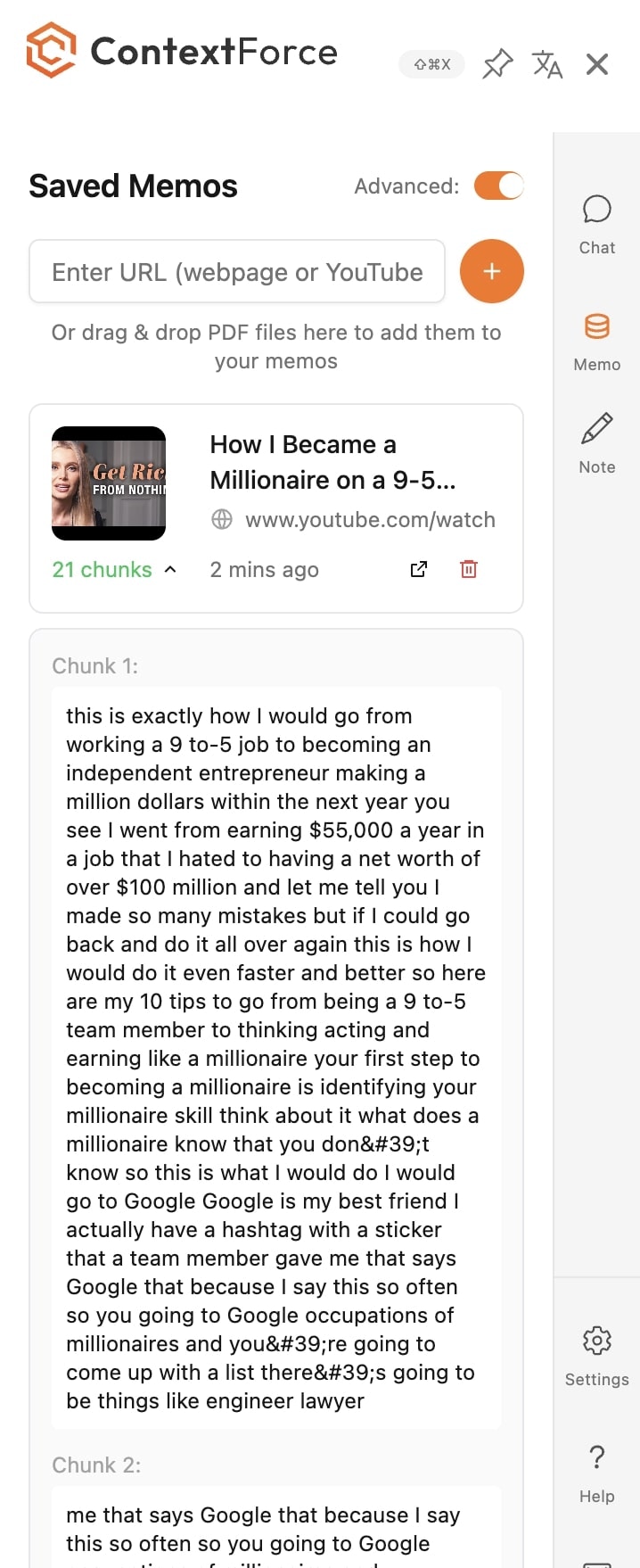The height and width of the screenshot is (1568, 640).
Task: Open Settings in the sidebar
Action: (x=596, y=1356)
